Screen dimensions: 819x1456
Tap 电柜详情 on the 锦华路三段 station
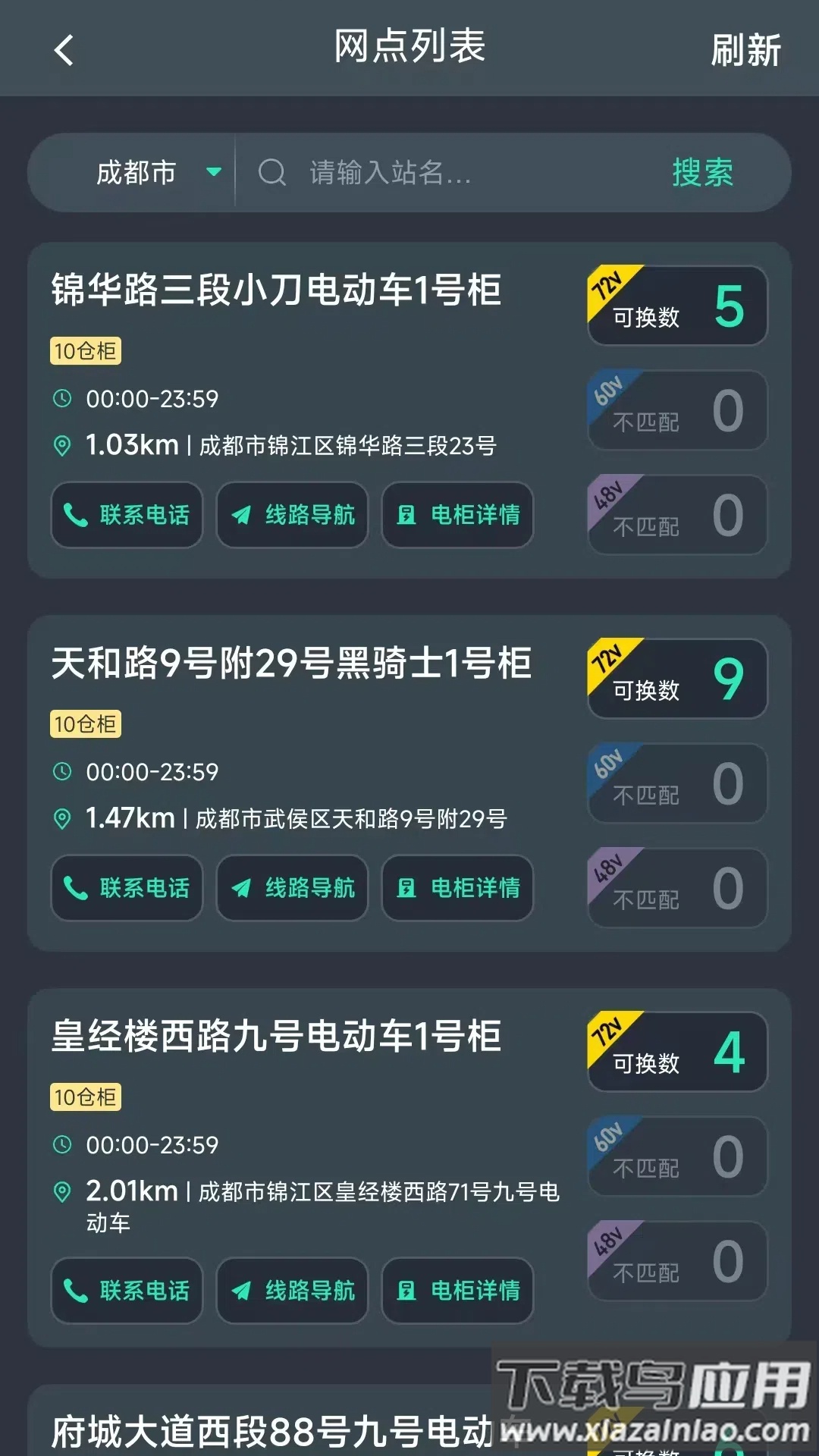[457, 516]
